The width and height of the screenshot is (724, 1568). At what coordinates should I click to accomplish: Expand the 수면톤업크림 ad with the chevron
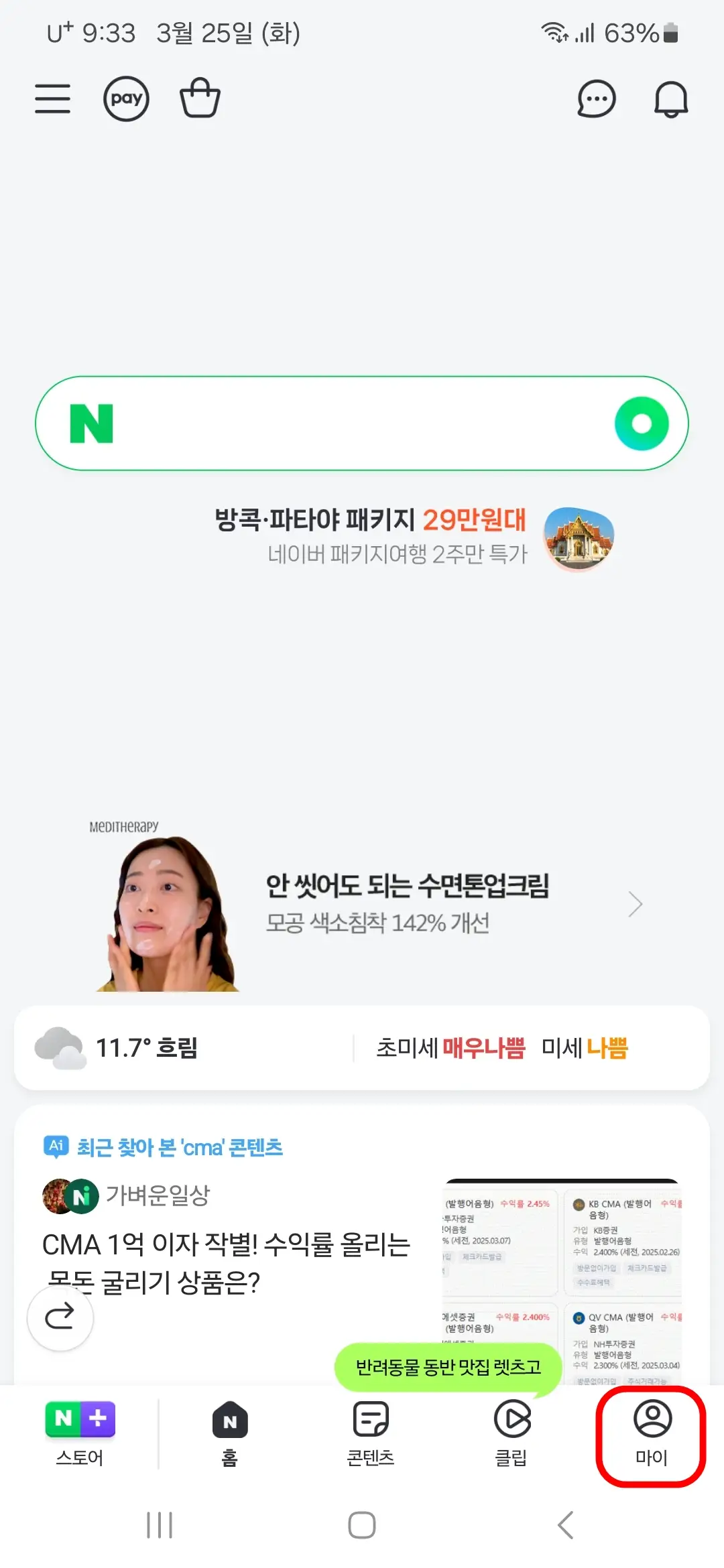636,904
